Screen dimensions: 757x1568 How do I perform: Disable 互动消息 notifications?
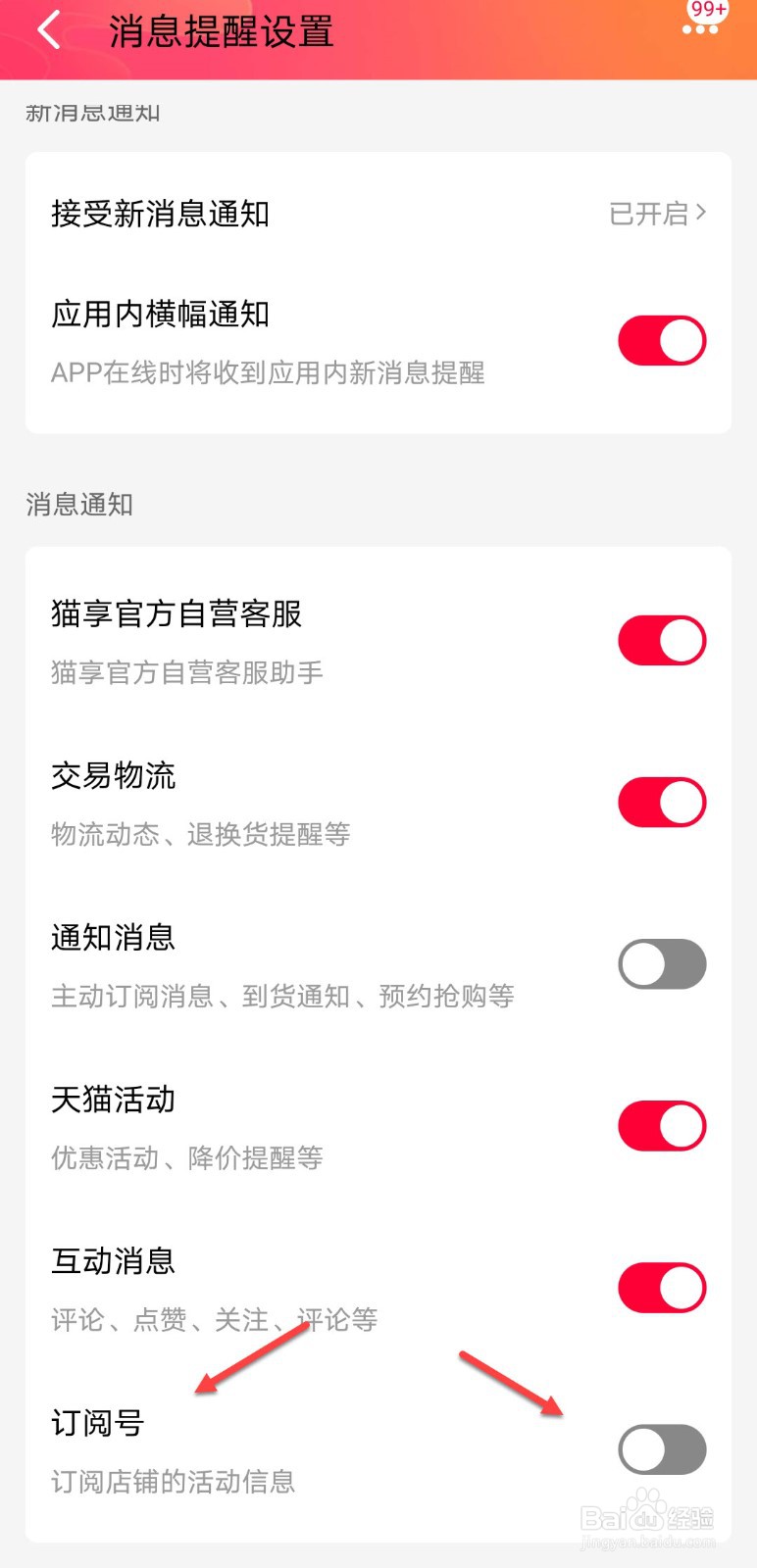click(662, 1288)
